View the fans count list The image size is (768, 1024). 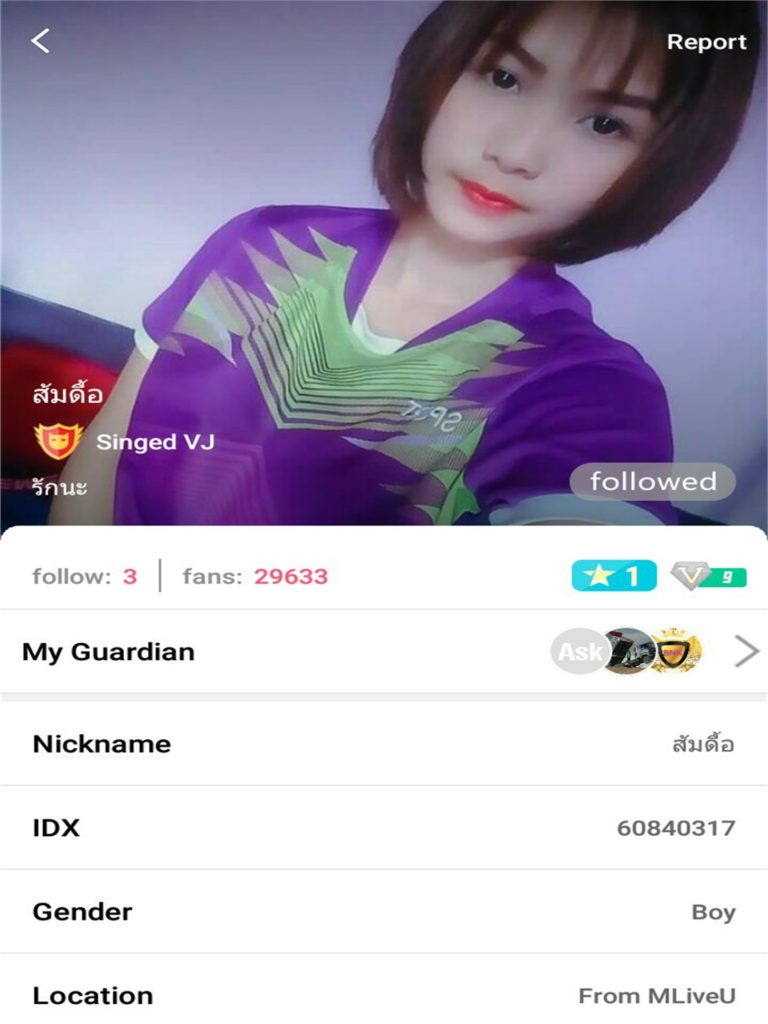(x=255, y=576)
